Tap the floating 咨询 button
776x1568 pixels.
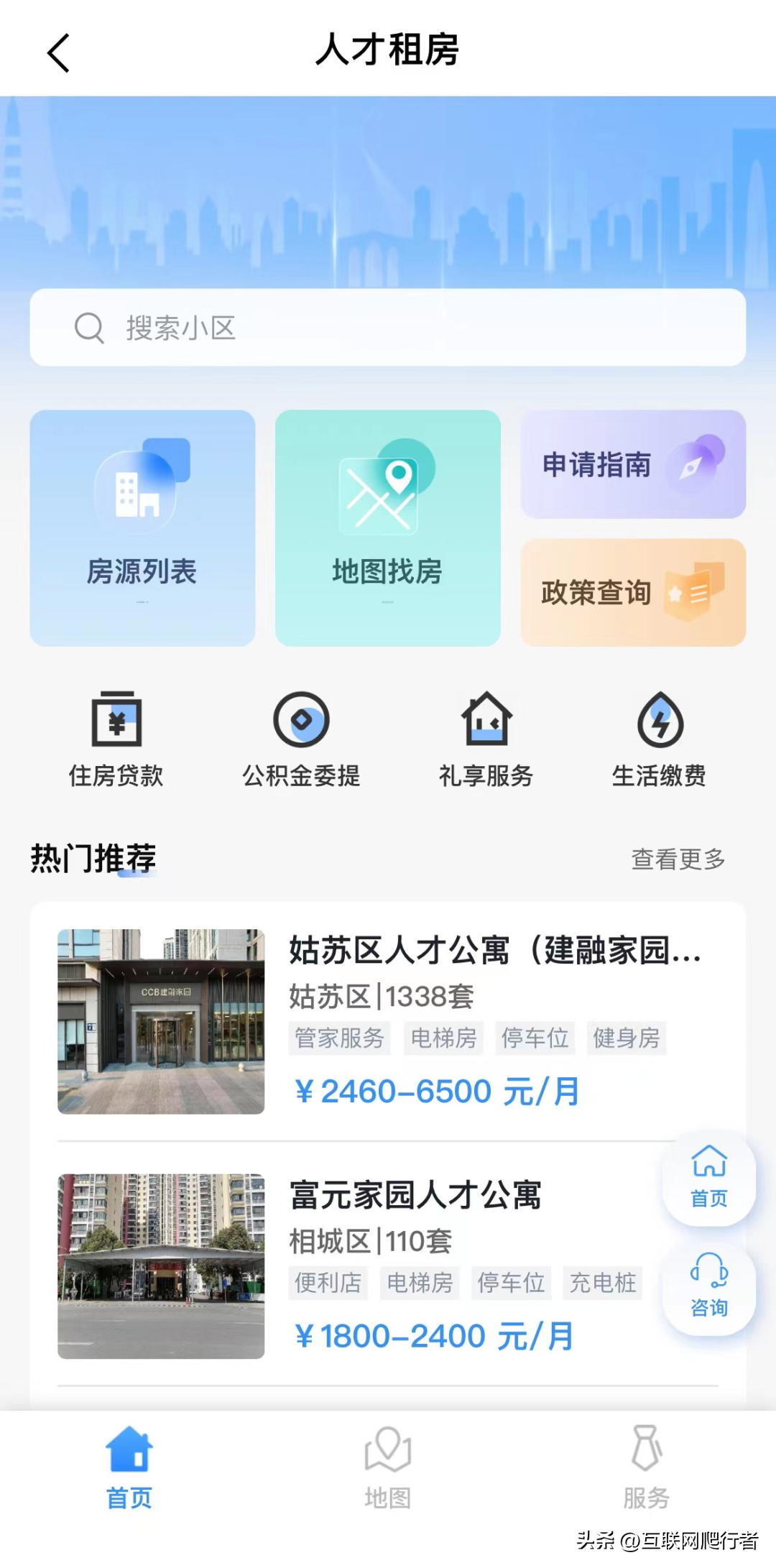click(709, 1286)
